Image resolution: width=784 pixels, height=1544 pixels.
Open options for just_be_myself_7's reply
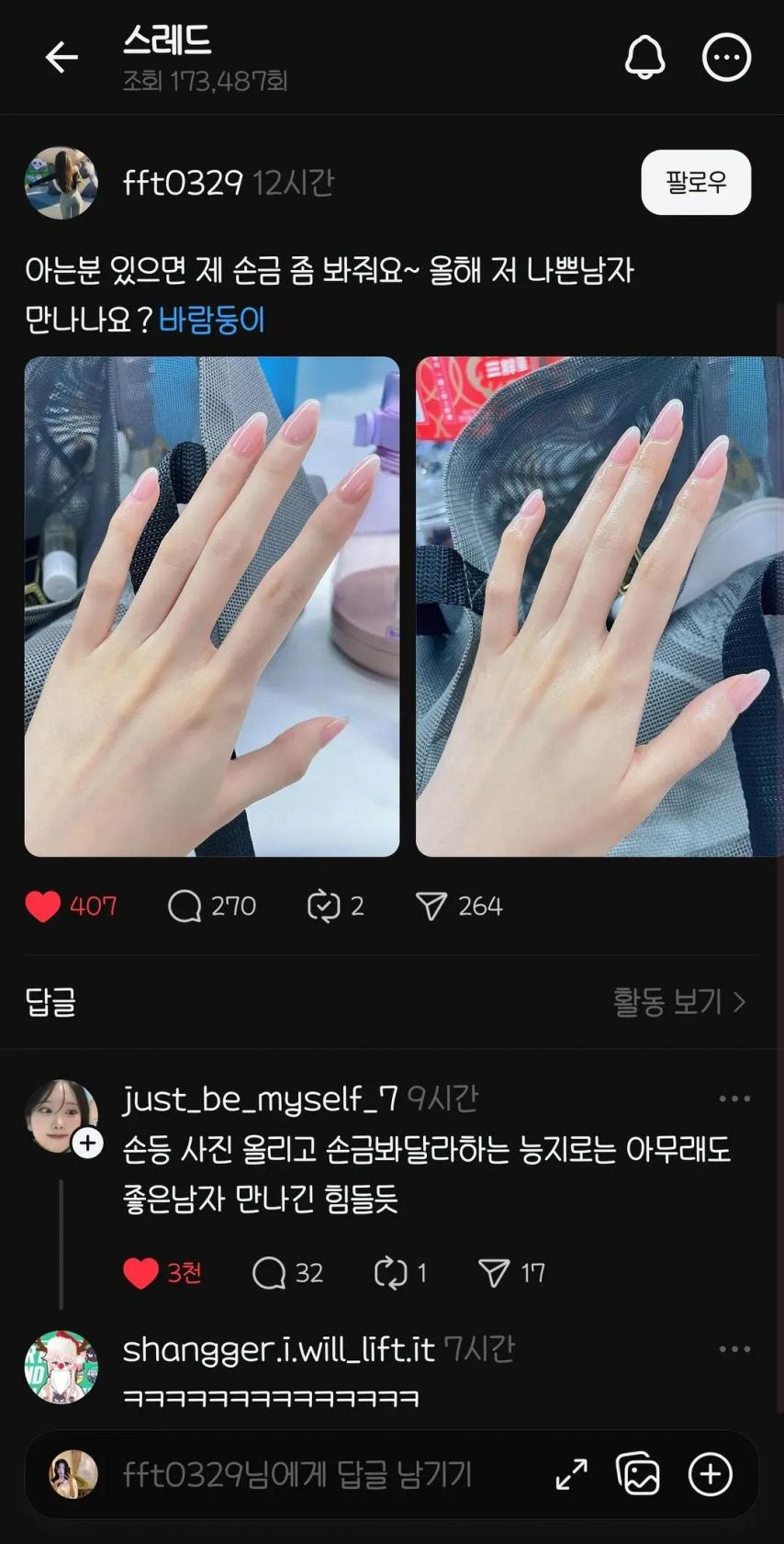point(734,1099)
